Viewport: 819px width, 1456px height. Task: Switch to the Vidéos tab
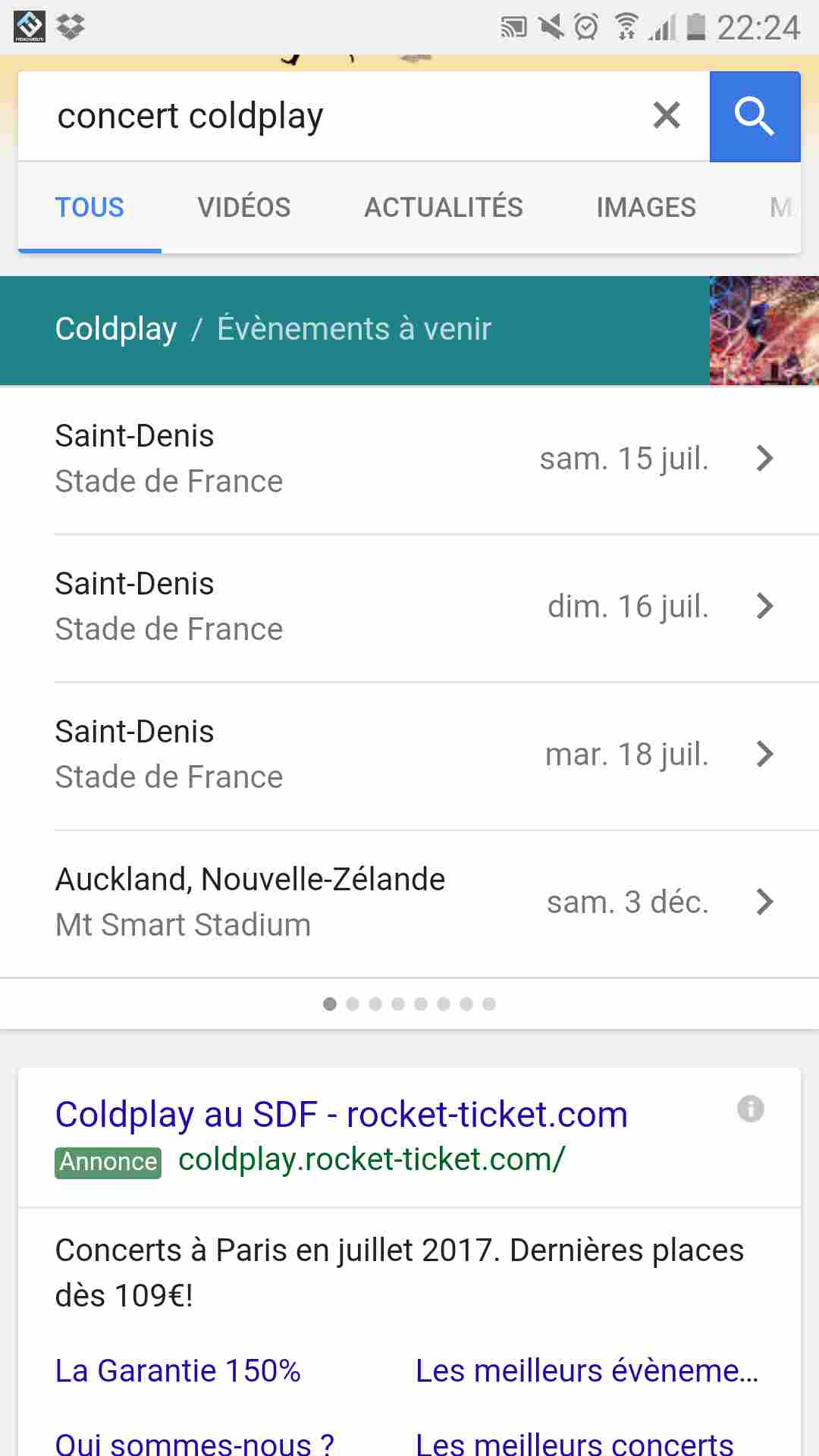pyautogui.click(x=244, y=207)
